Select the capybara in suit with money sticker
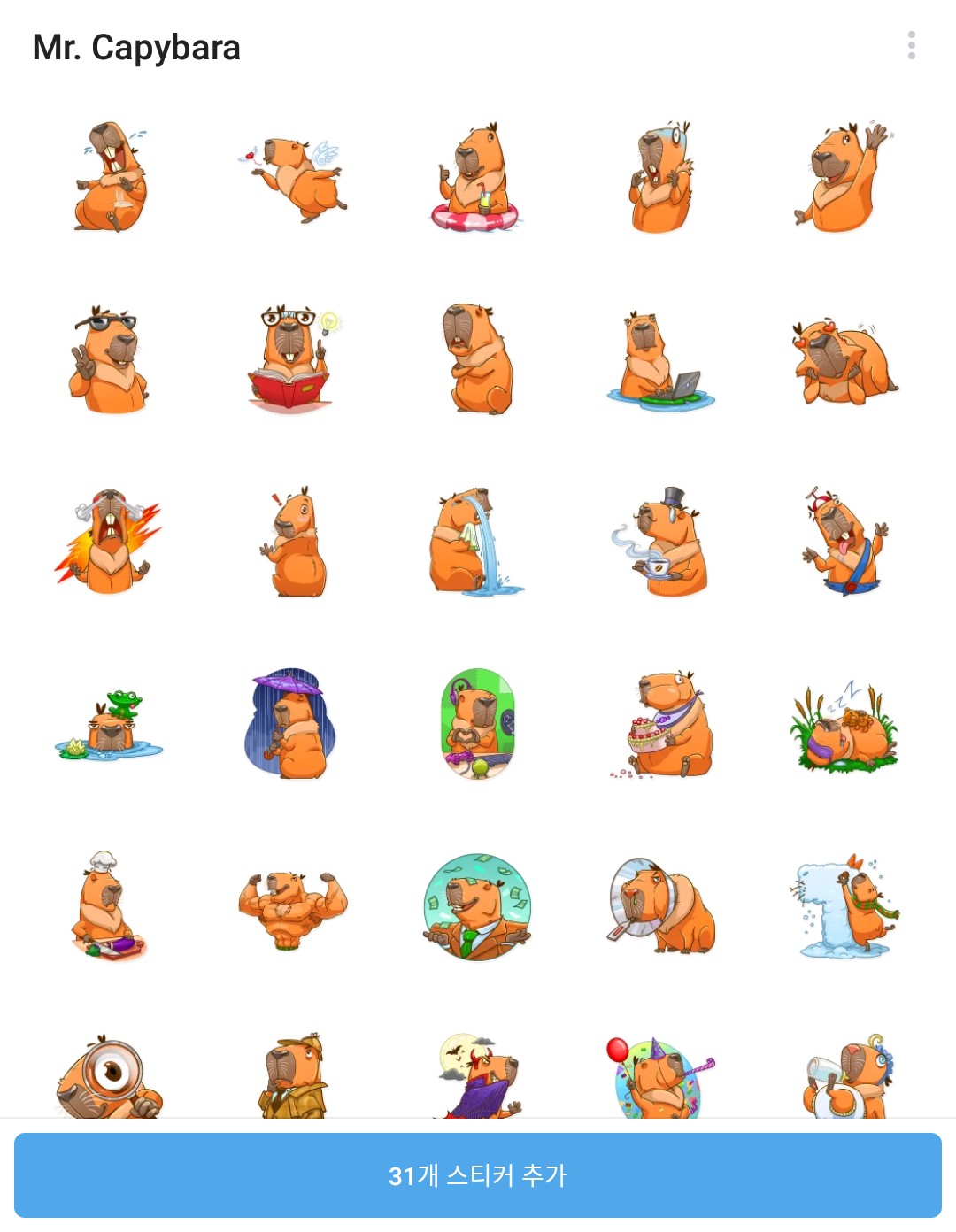This screenshot has height=1232, width=956. (477, 907)
